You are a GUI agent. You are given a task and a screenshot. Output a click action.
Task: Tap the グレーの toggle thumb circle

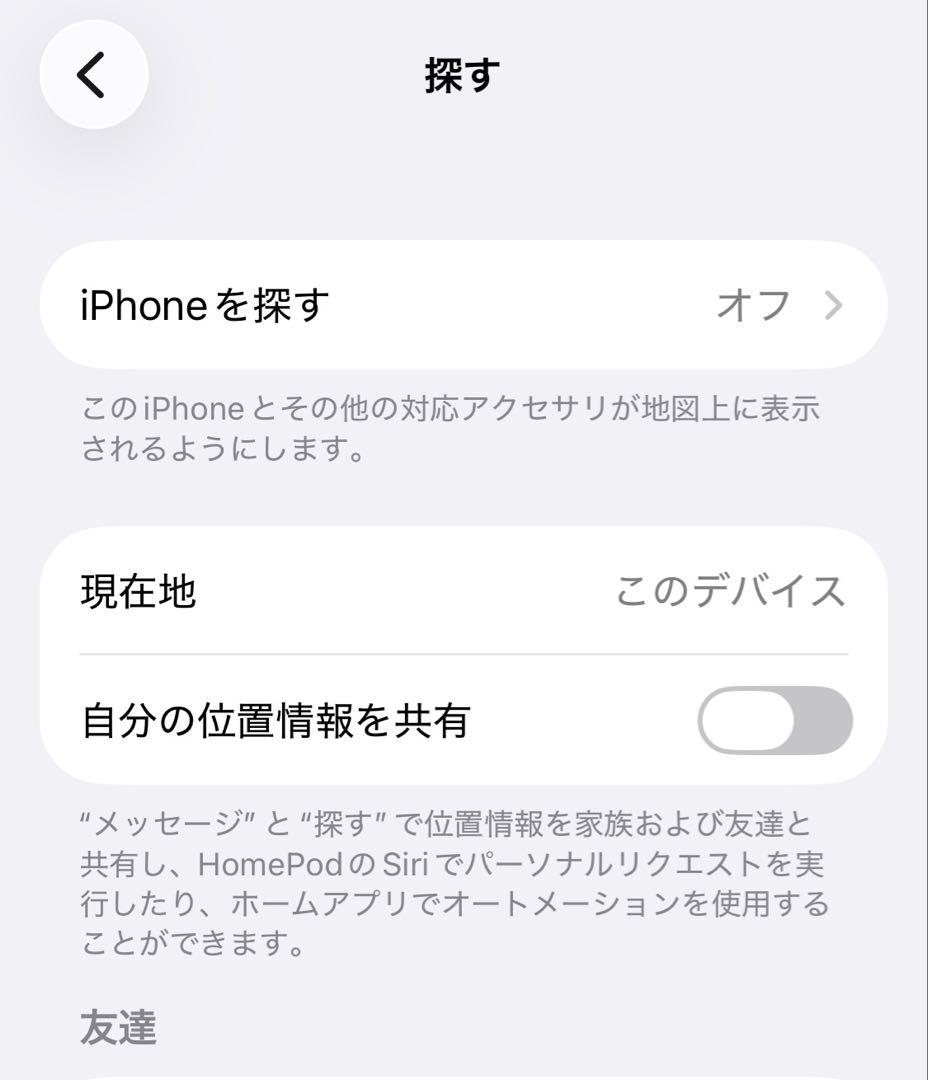(x=747, y=721)
